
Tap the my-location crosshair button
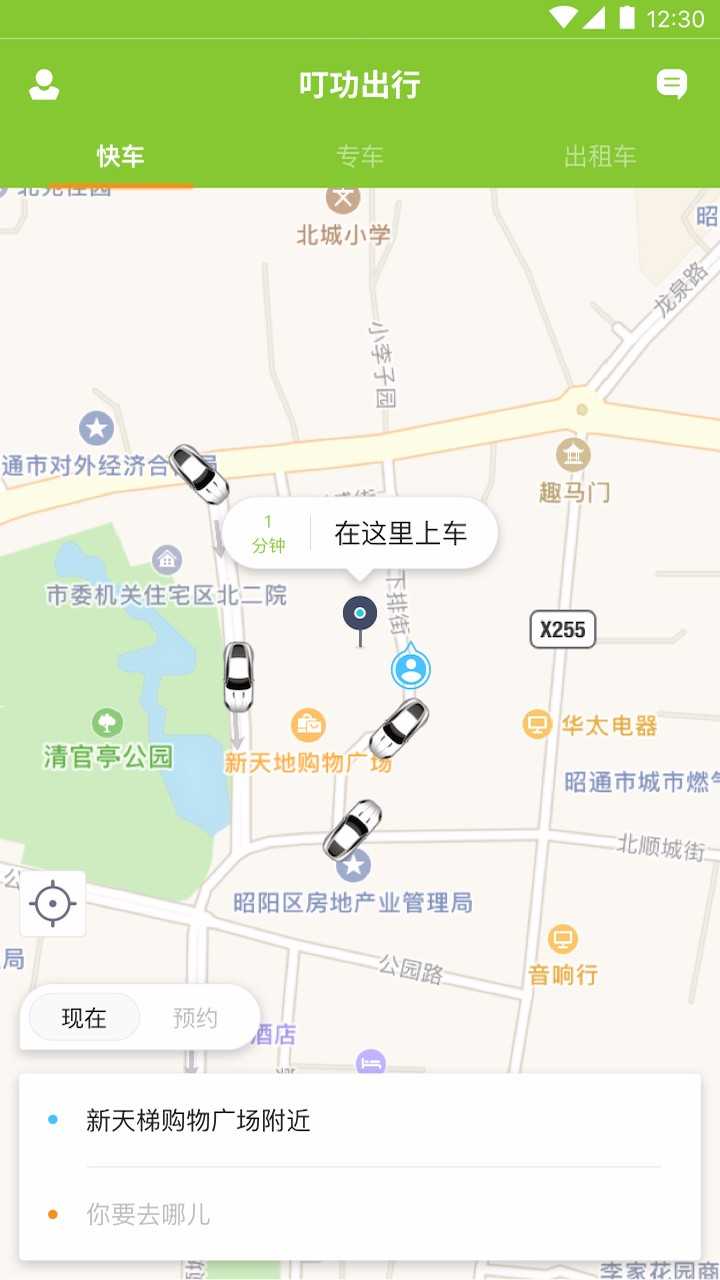click(52, 903)
